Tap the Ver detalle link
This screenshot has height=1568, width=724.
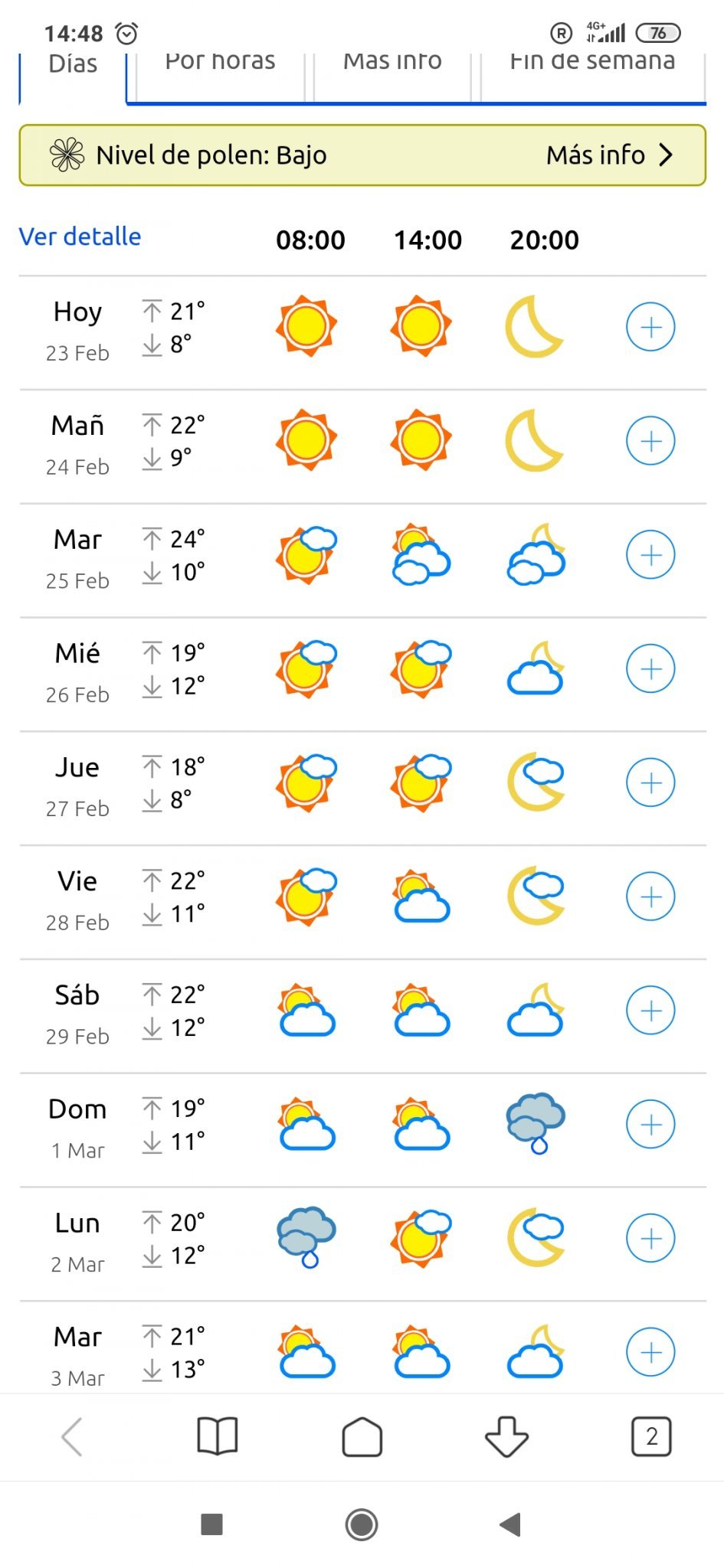coord(80,237)
